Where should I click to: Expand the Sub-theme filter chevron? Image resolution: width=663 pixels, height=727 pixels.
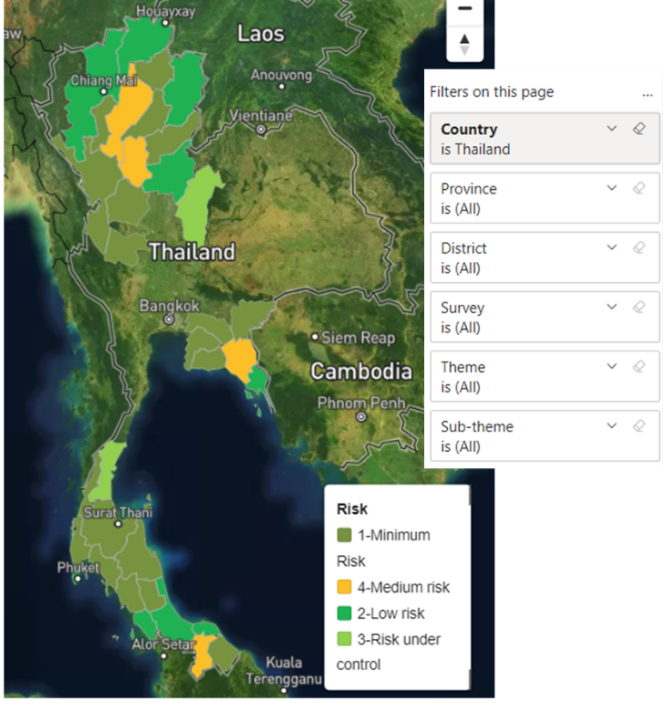tap(612, 426)
